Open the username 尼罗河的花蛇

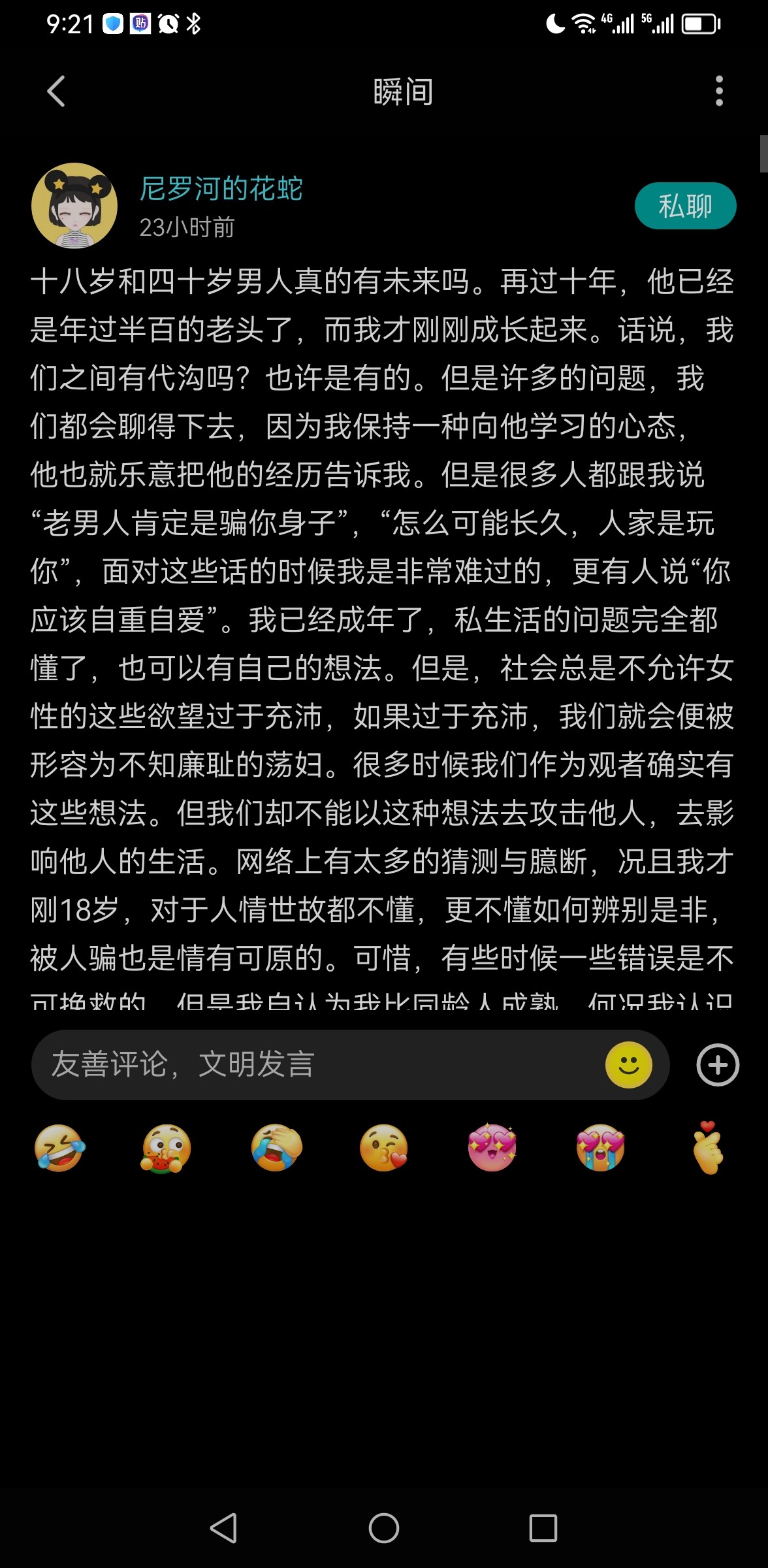221,189
